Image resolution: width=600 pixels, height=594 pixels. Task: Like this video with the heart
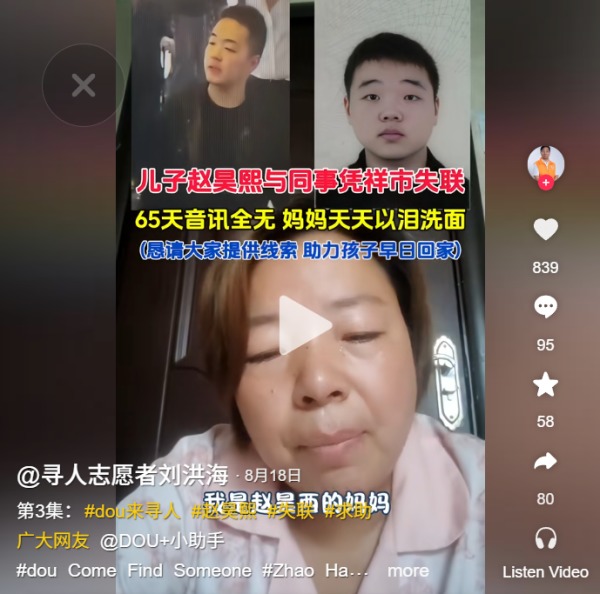pos(545,230)
